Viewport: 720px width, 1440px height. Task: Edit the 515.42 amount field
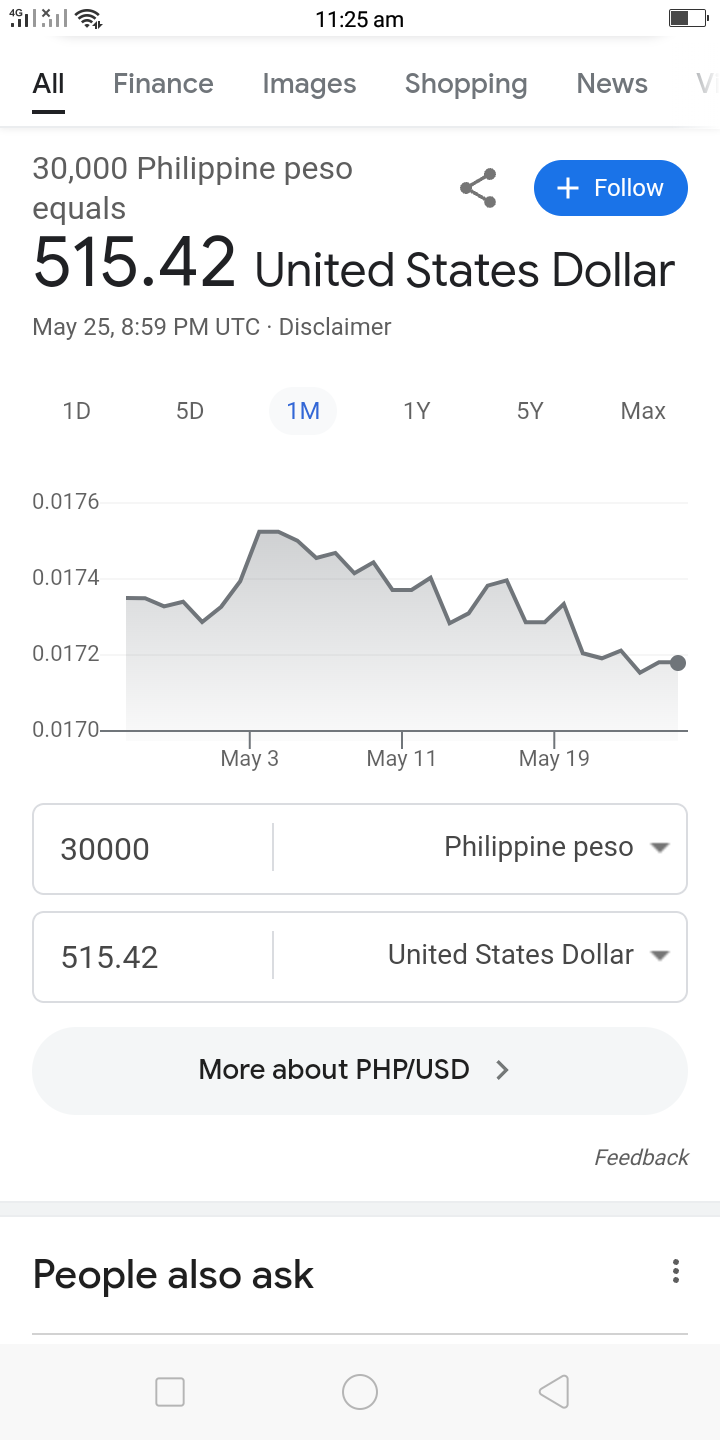(153, 957)
